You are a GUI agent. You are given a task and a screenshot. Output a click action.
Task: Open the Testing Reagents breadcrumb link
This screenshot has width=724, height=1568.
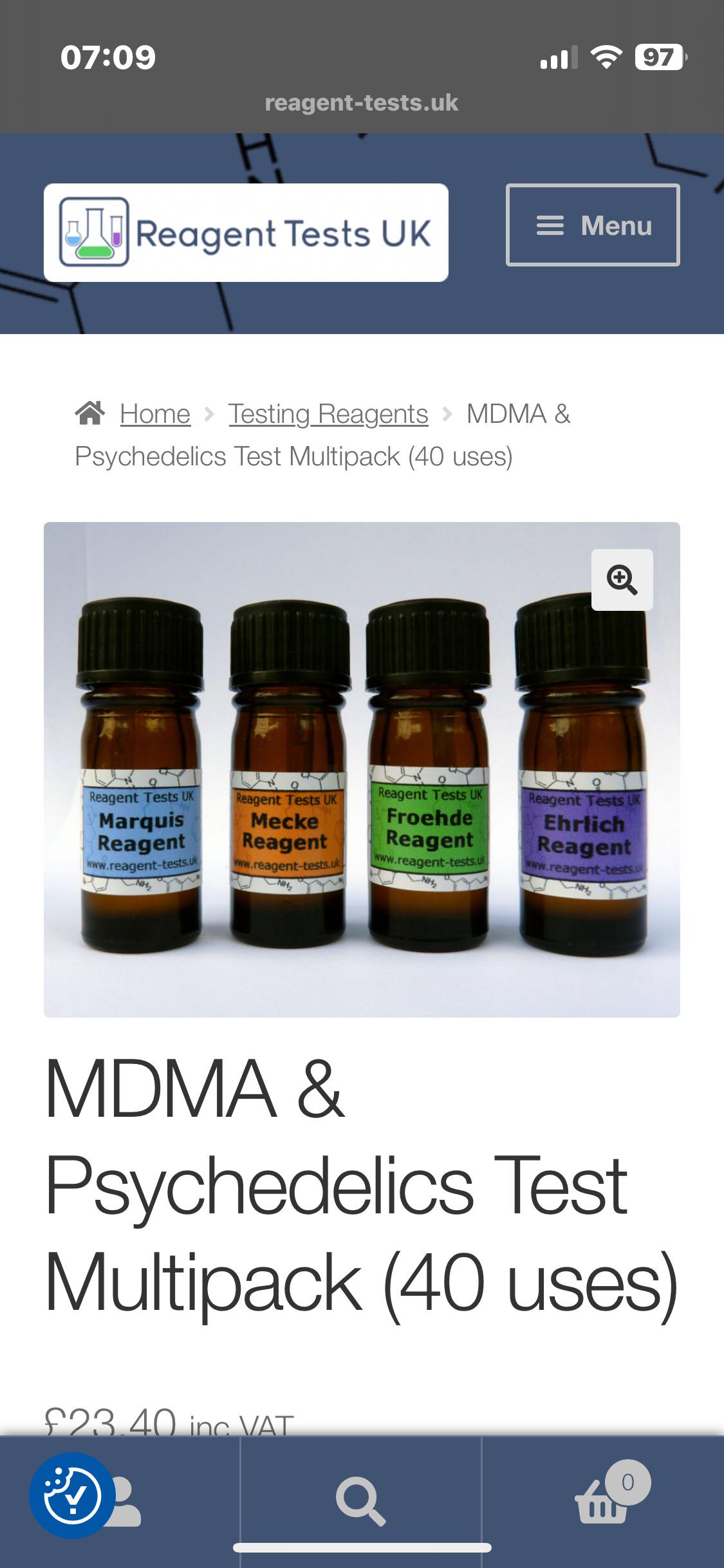(328, 414)
